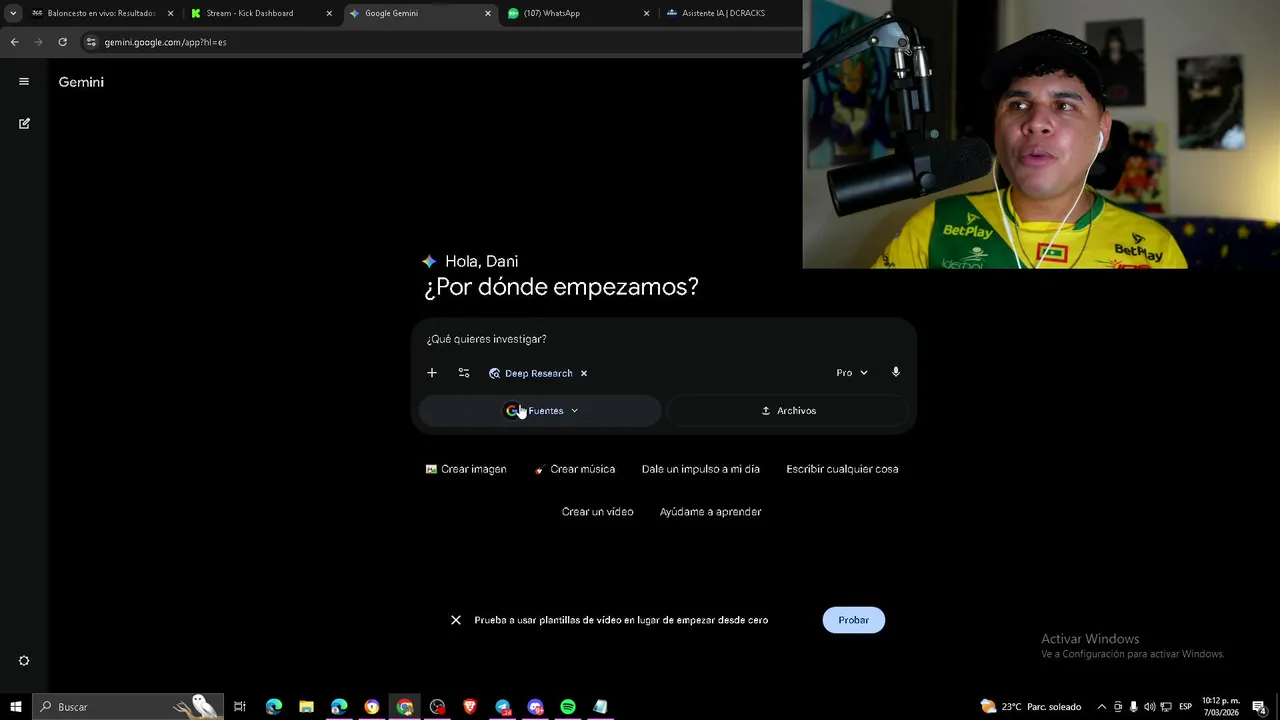The width and height of the screenshot is (1280, 720).
Task: Focus the ¿Qué quieres investigar? prompt field
Action: [x=660, y=339]
